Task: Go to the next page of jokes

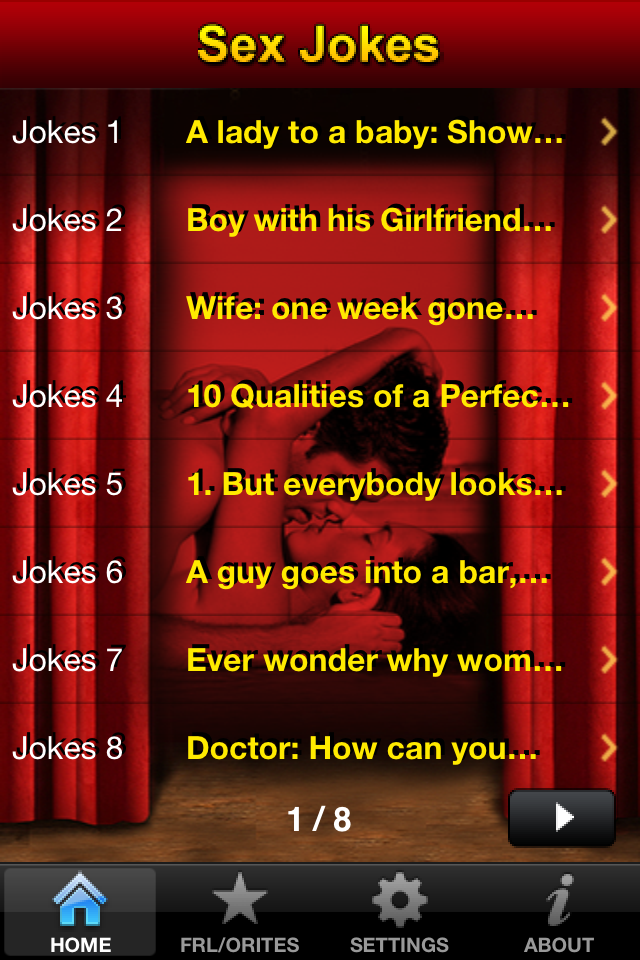Action: (562, 818)
